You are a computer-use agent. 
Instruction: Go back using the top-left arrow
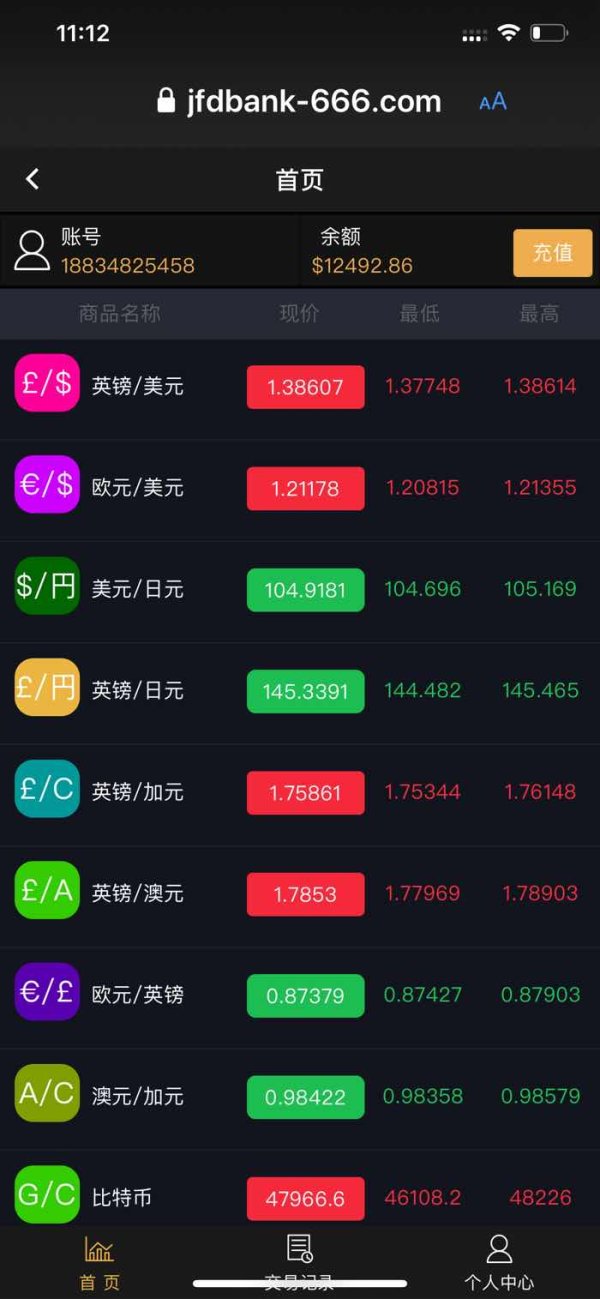point(32,179)
